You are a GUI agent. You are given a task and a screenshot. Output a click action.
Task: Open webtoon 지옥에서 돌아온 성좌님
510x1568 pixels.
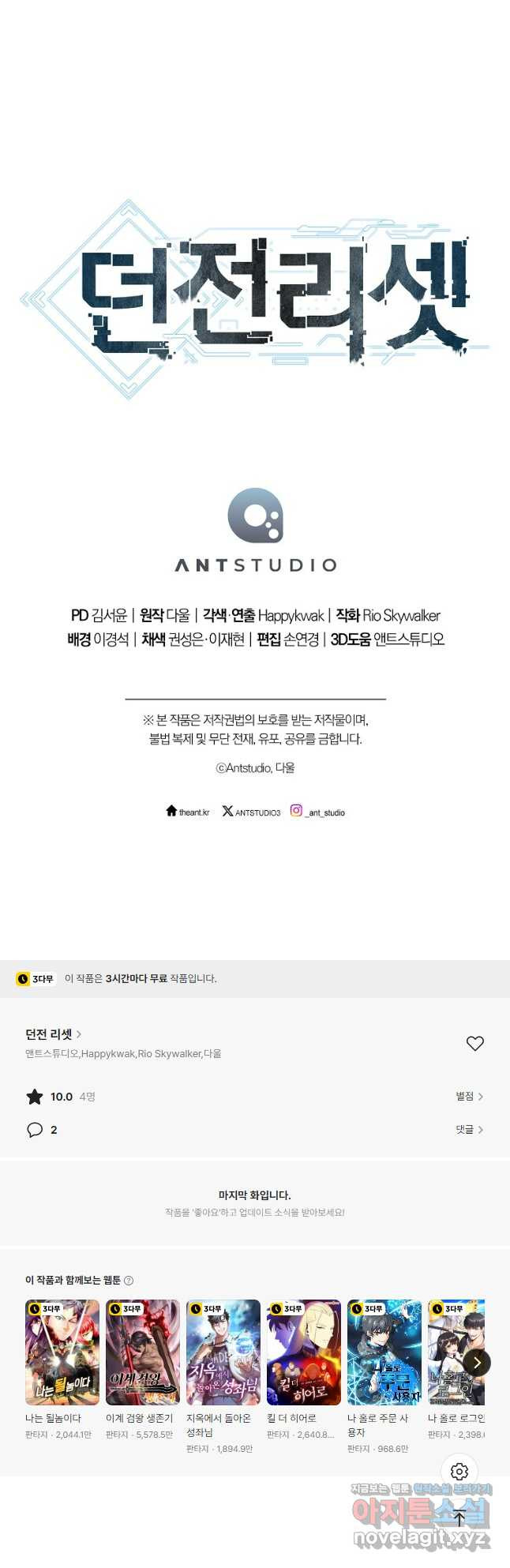[x=223, y=1352]
